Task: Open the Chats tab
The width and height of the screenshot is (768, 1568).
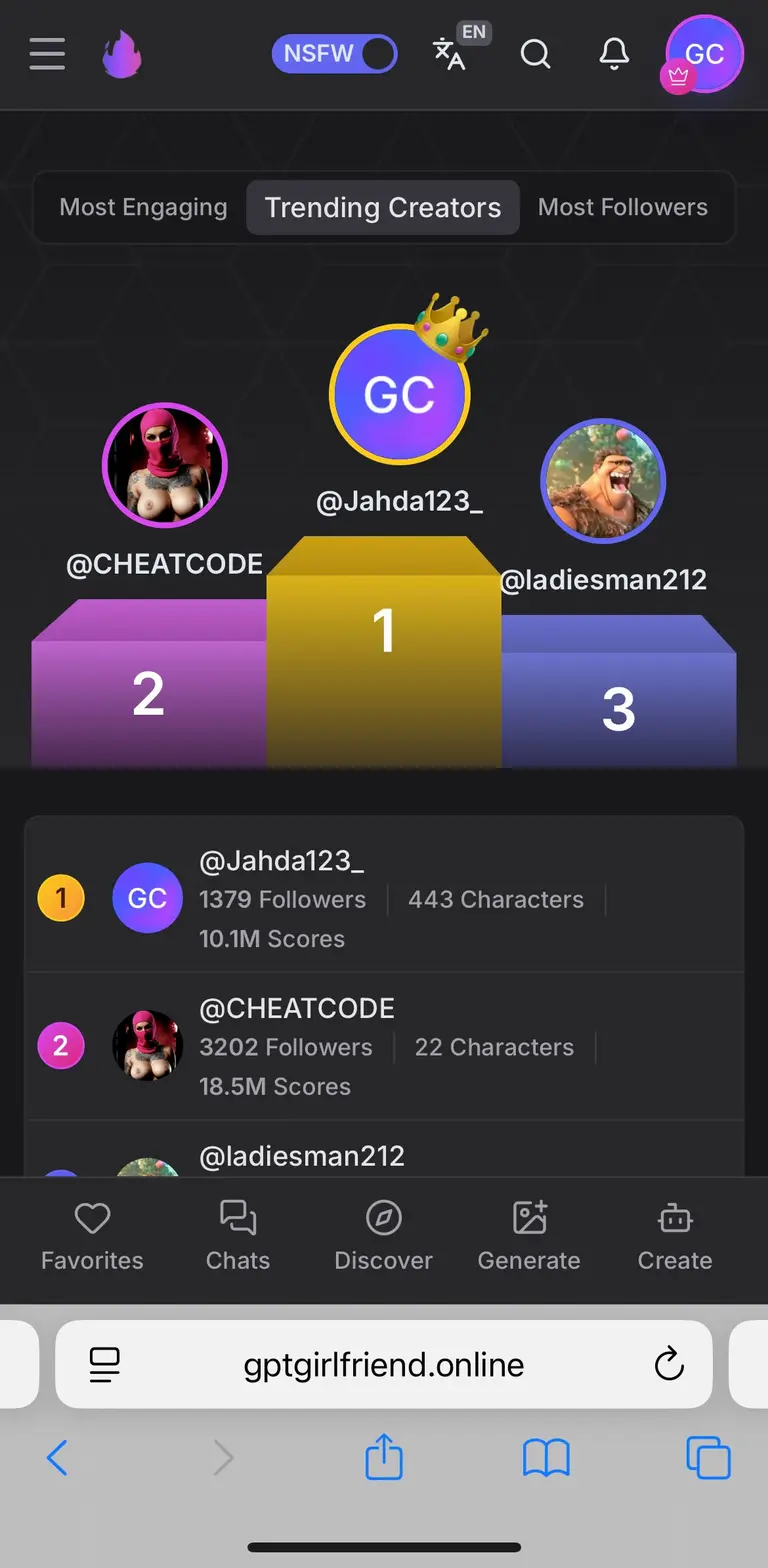Action: click(238, 1236)
